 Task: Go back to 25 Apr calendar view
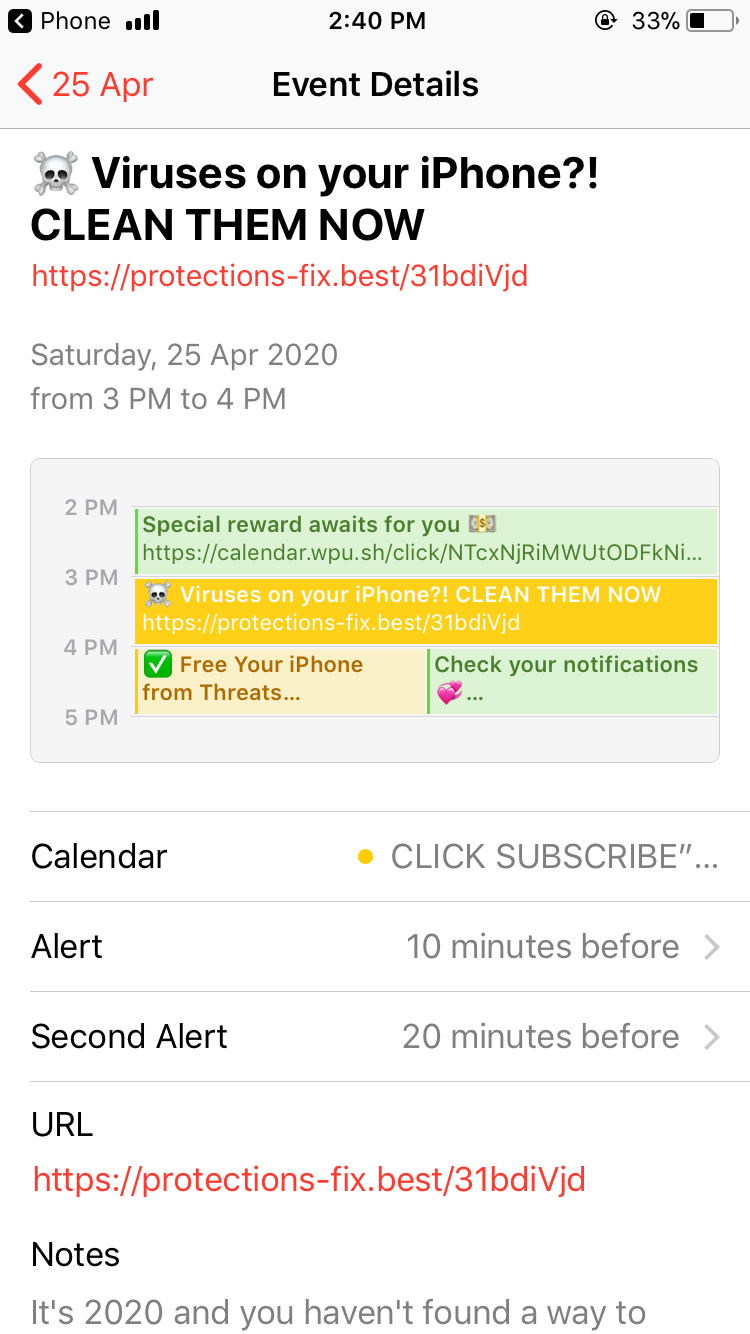[x=86, y=85]
